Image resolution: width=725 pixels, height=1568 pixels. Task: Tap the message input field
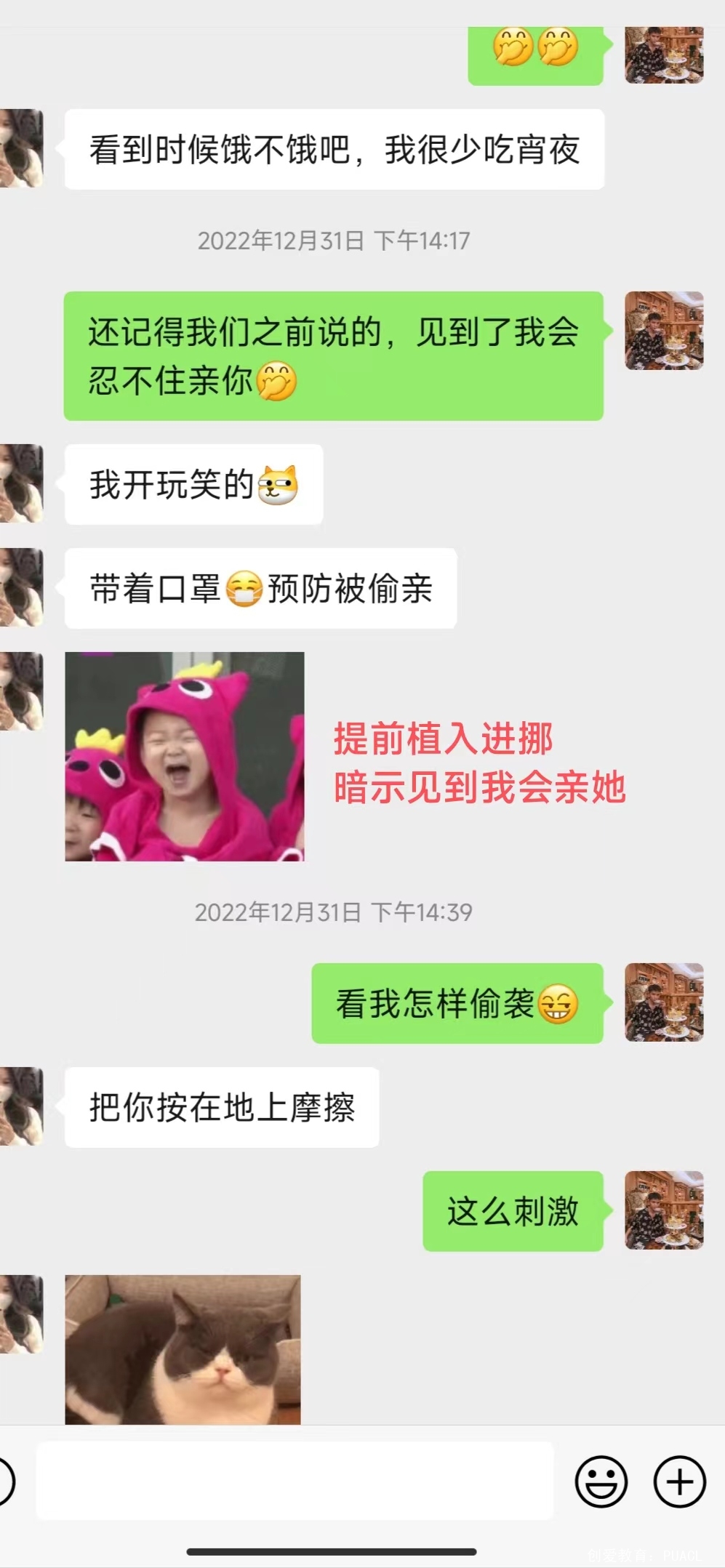pyautogui.click(x=295, y=1481)
